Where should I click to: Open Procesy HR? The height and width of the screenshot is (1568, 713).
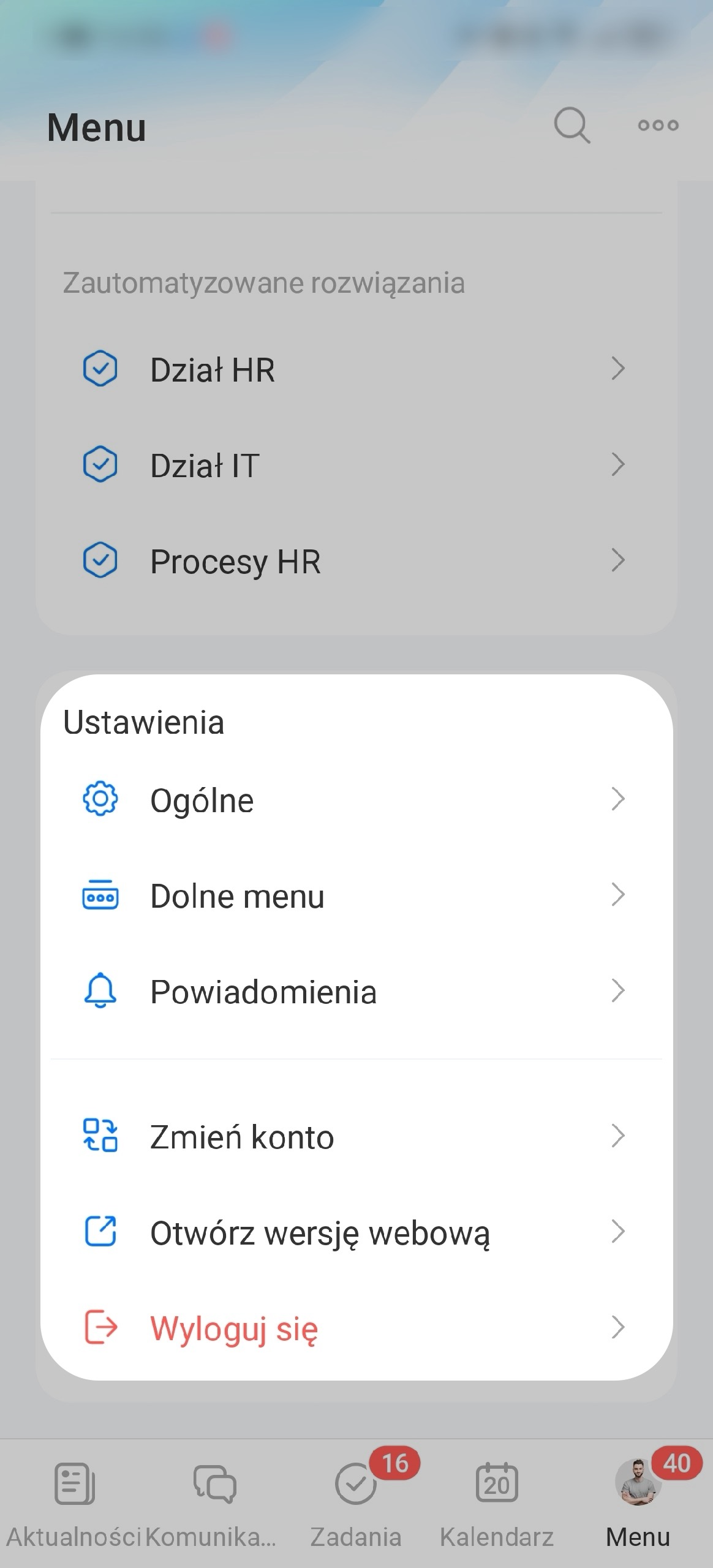(x=355, y=561)
